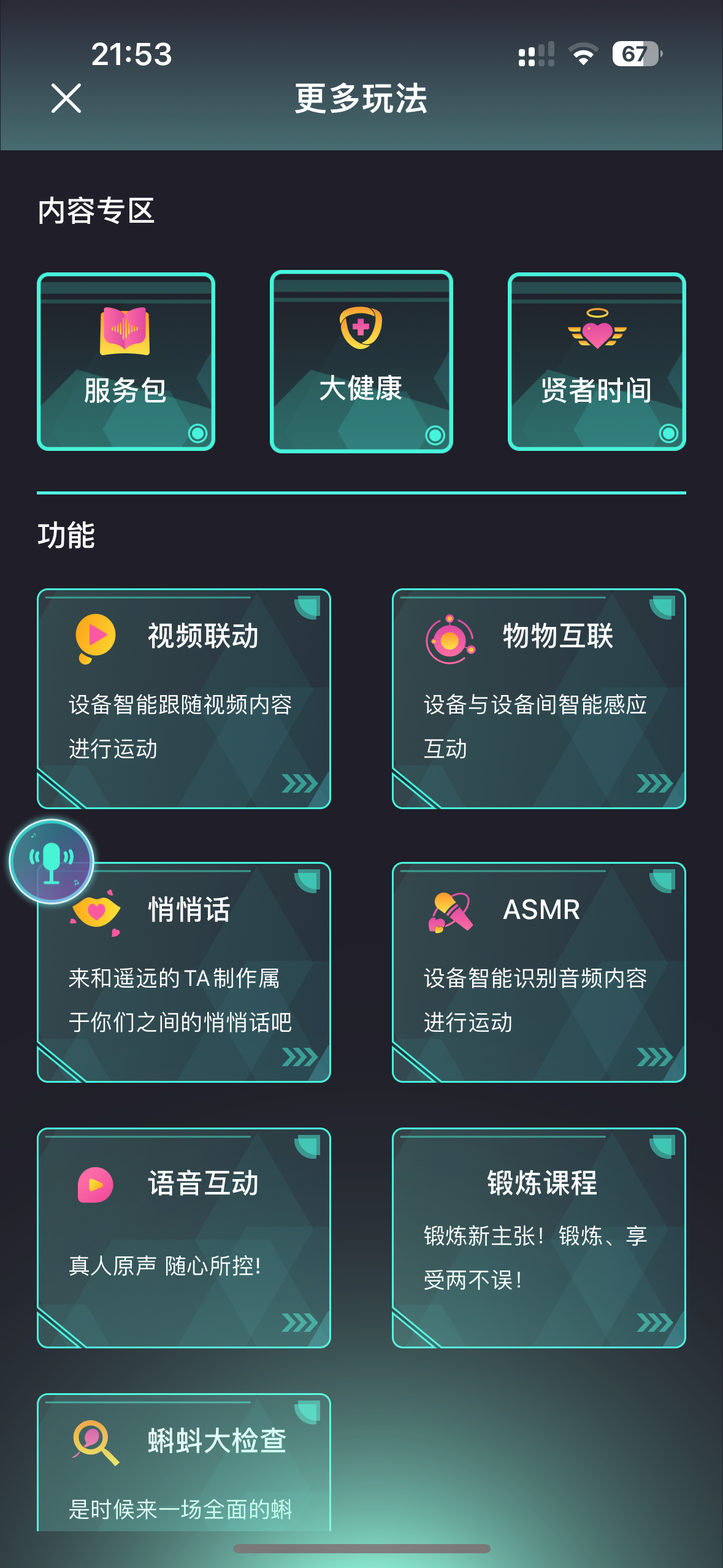Open the 锻炼课程 feature card
The width and height of the screenshot is (723, 1568).
tap(538, 1238)
